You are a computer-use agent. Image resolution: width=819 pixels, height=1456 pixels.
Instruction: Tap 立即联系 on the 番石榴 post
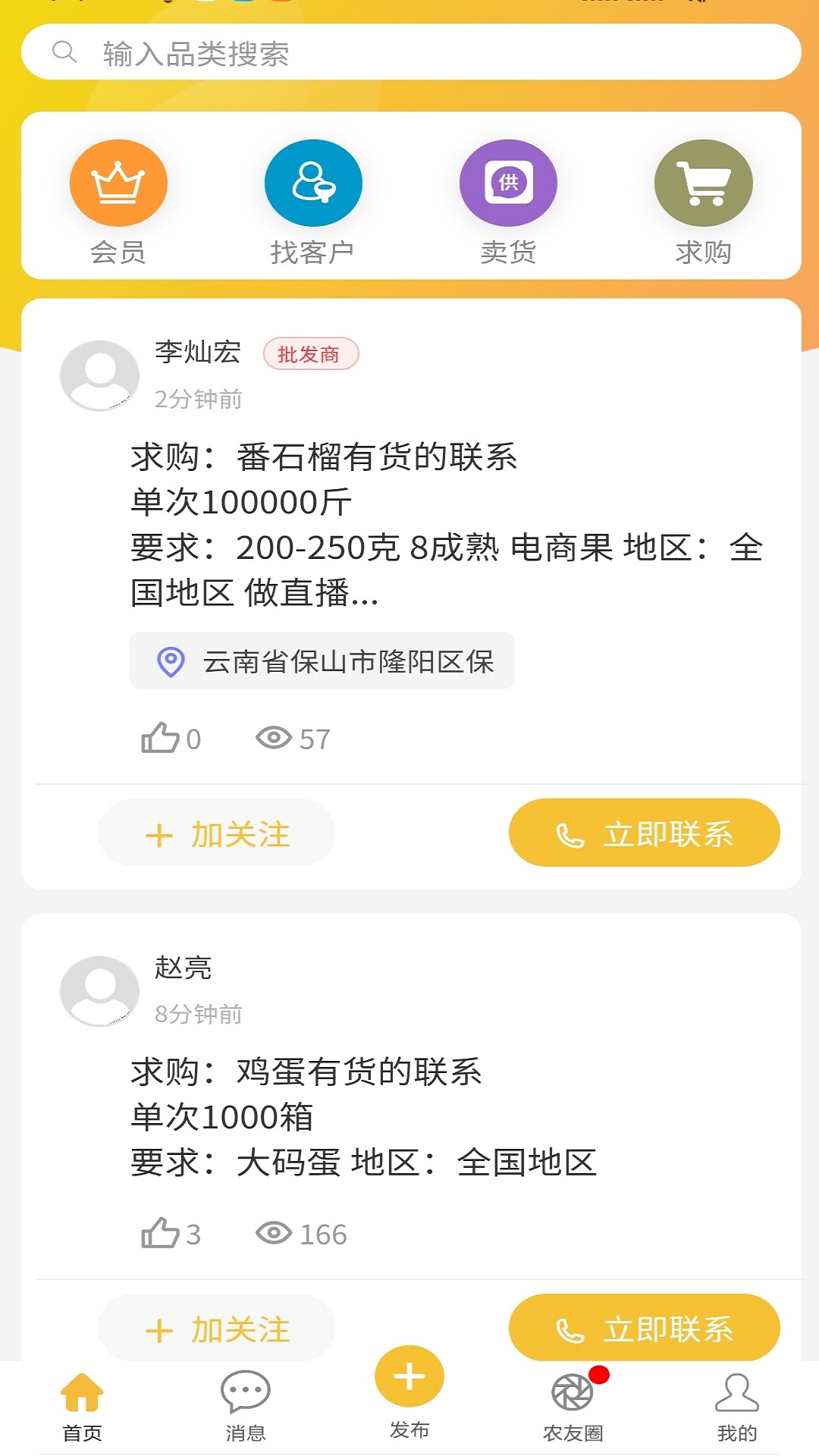pos(645,833)
